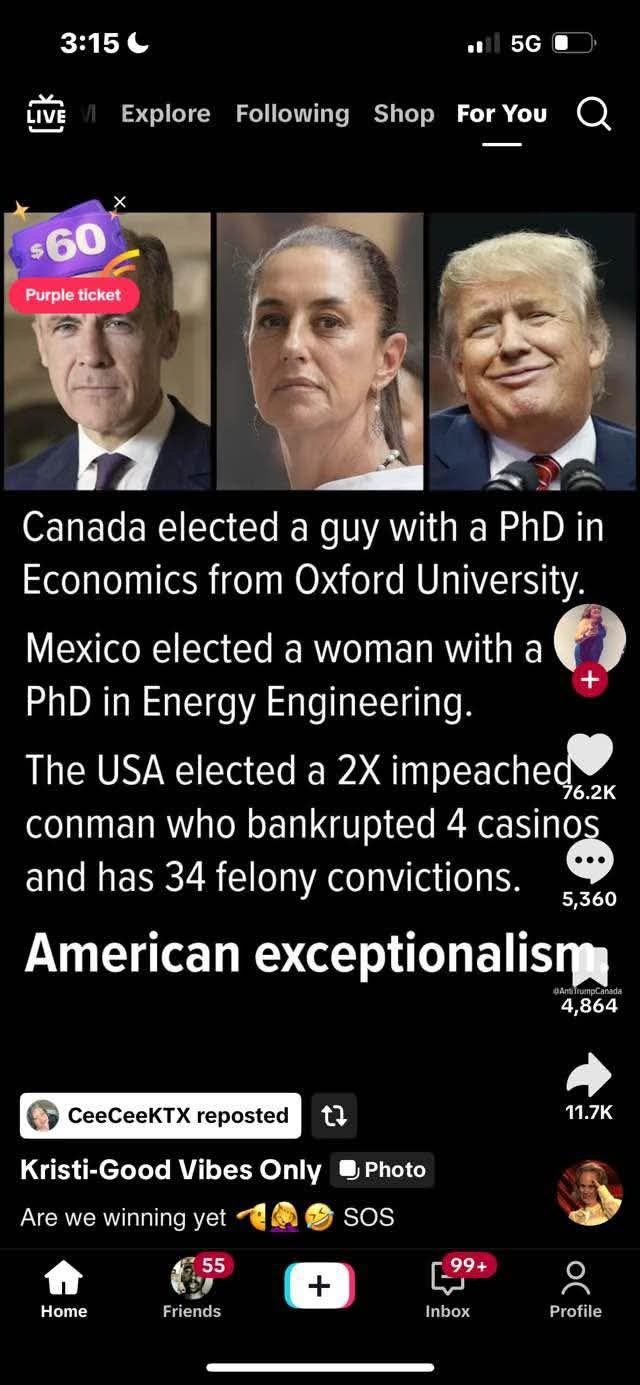
Task: Dismiss the $60 Purple ticket promo
Action: [120, 202]
